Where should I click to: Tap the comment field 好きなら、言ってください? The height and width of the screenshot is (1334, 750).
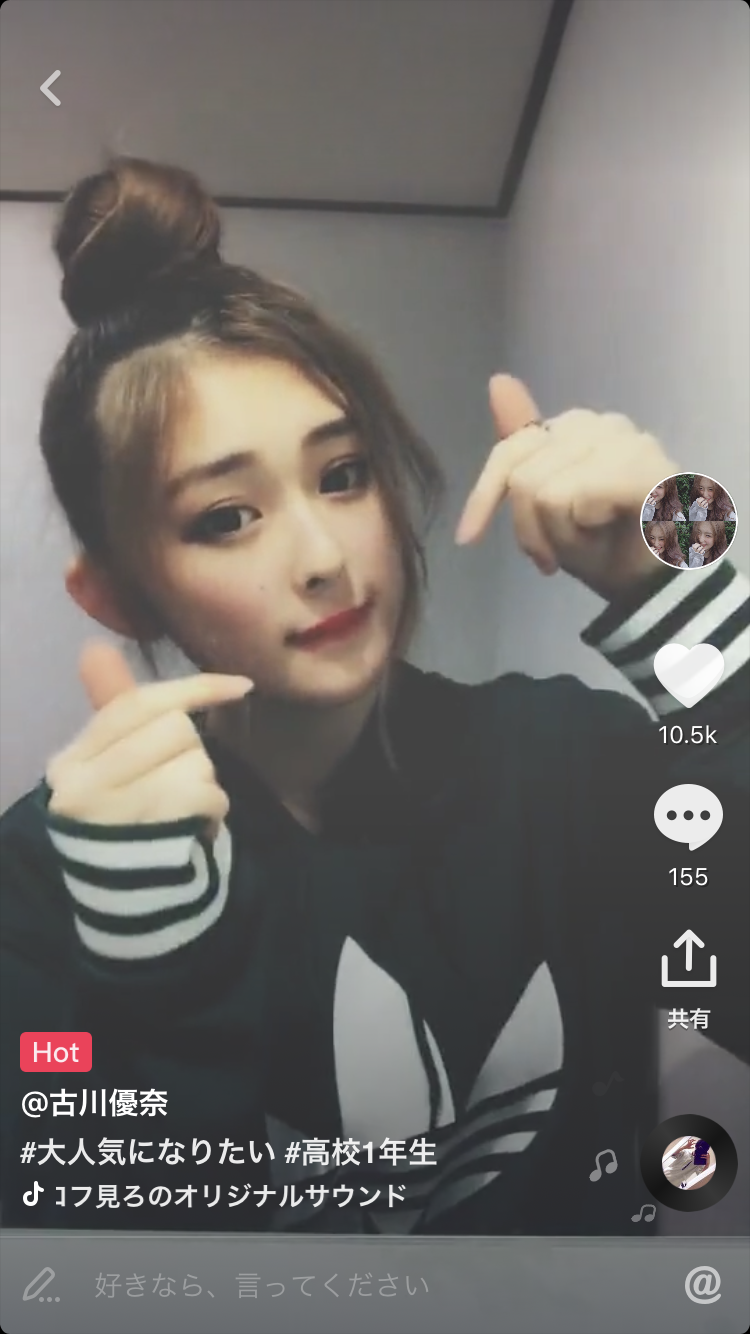(262, 1285)
